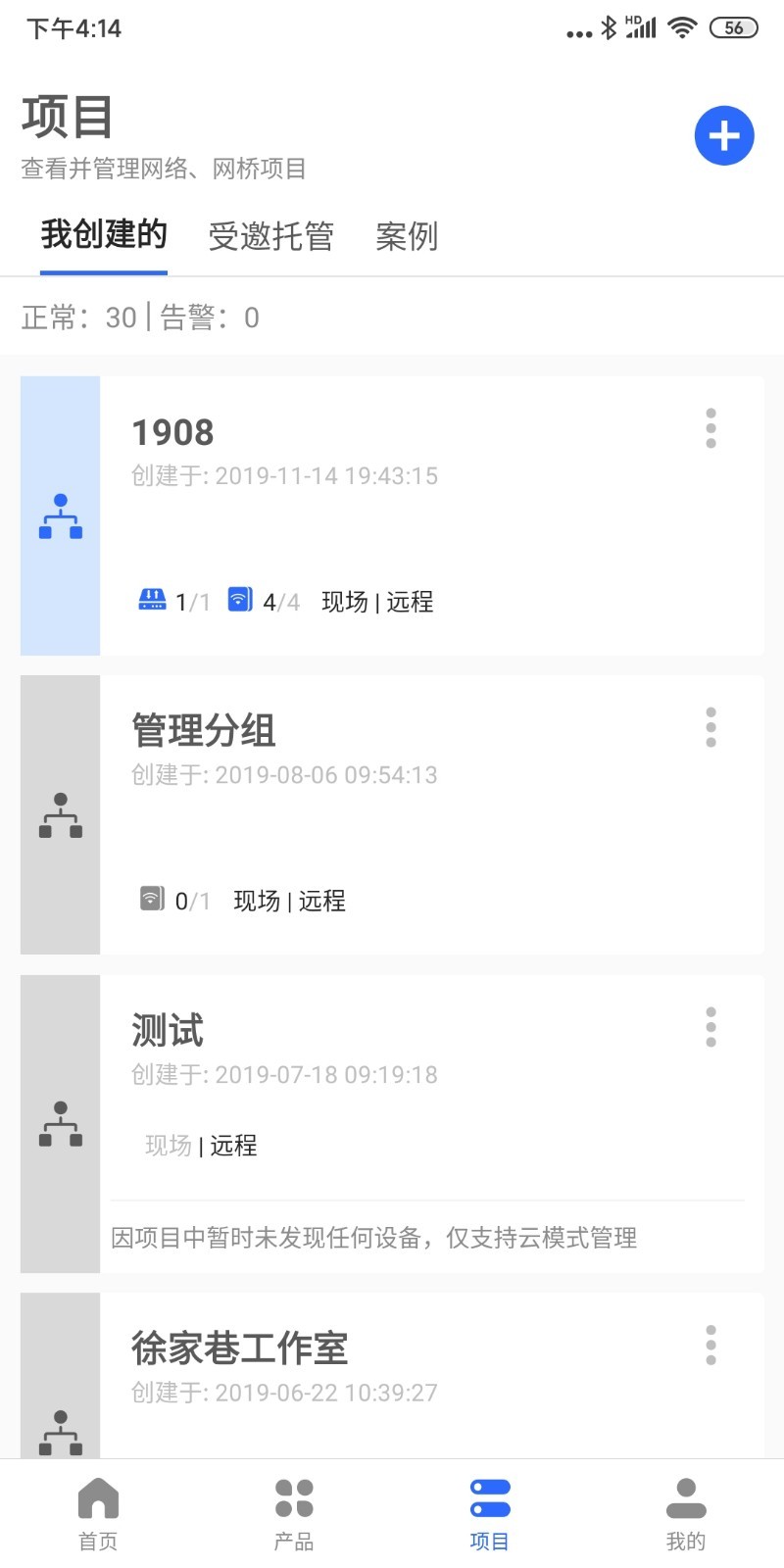Open the three-dot menu for project 1908

click(710, 428)
